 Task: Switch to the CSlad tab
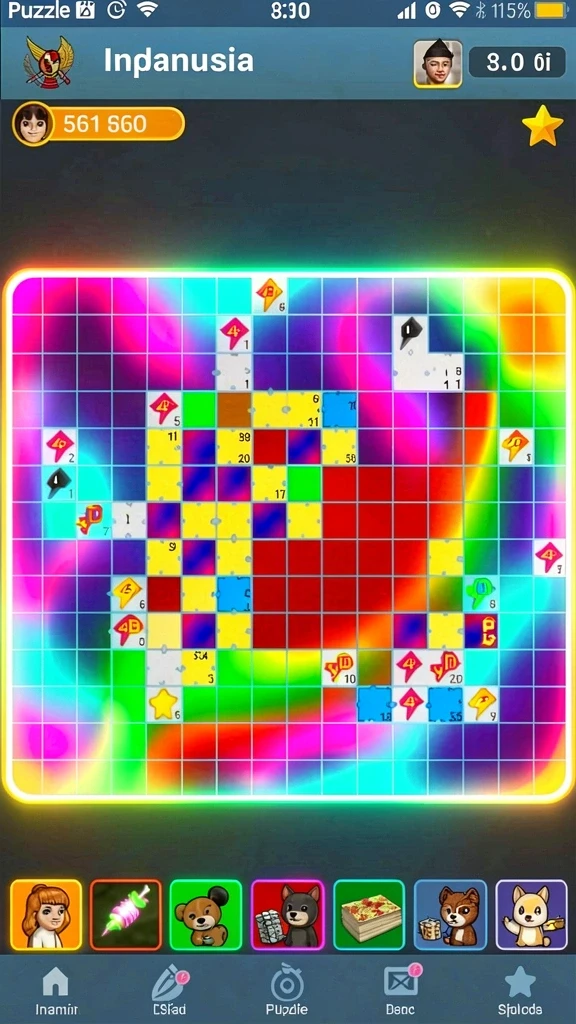coord(170,990)
